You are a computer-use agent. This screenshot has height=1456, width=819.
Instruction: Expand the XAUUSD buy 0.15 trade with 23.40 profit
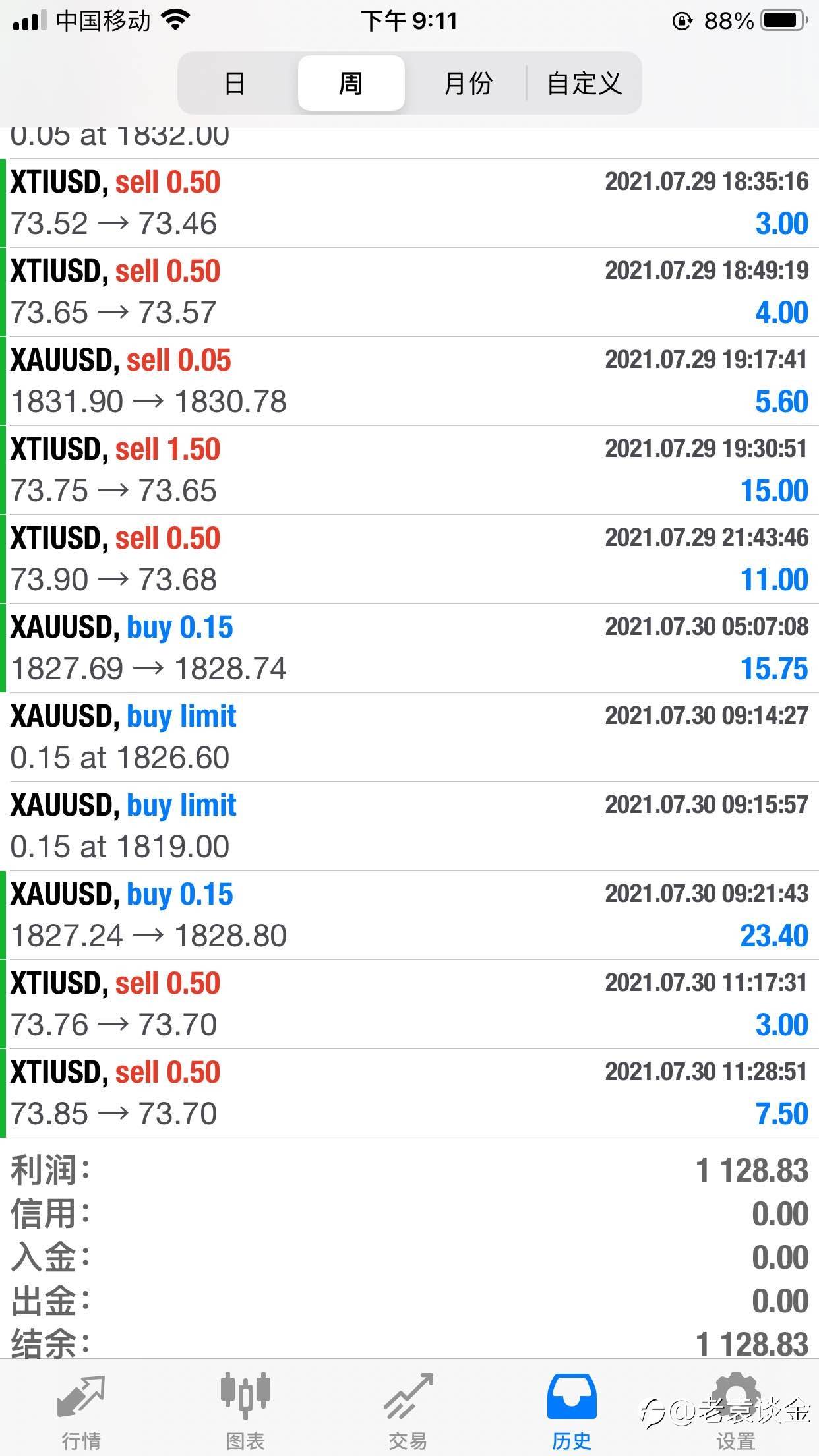[x=409, y=915]
